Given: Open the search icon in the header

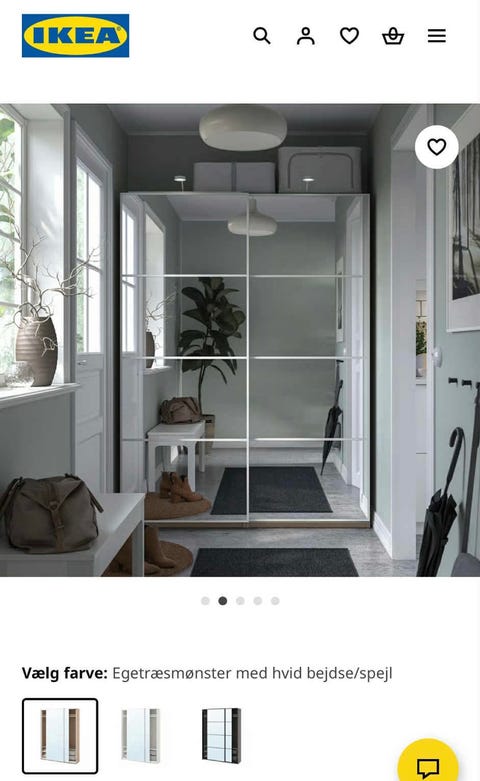Looking at the screenshot, I should [x=262, y=36].
